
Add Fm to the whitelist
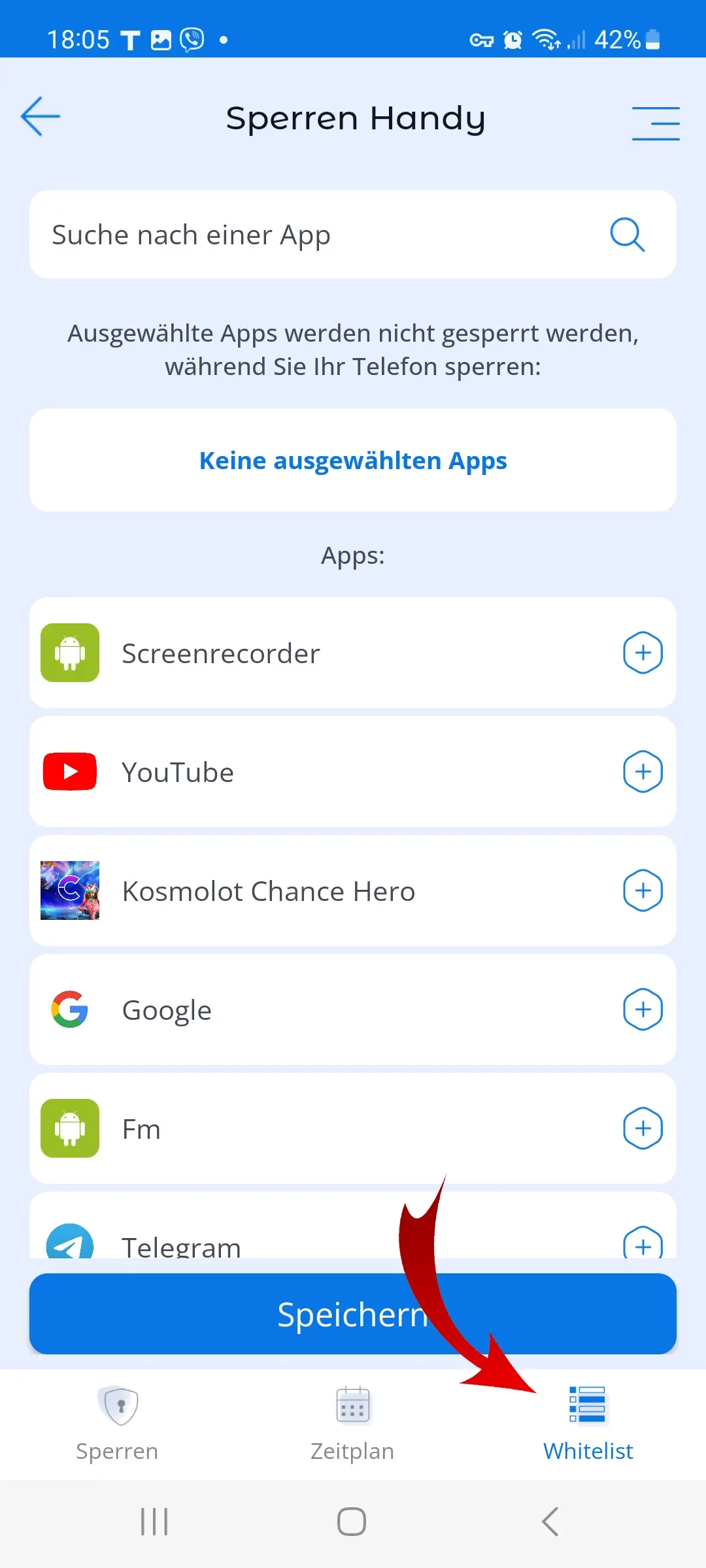(643, 1128)
